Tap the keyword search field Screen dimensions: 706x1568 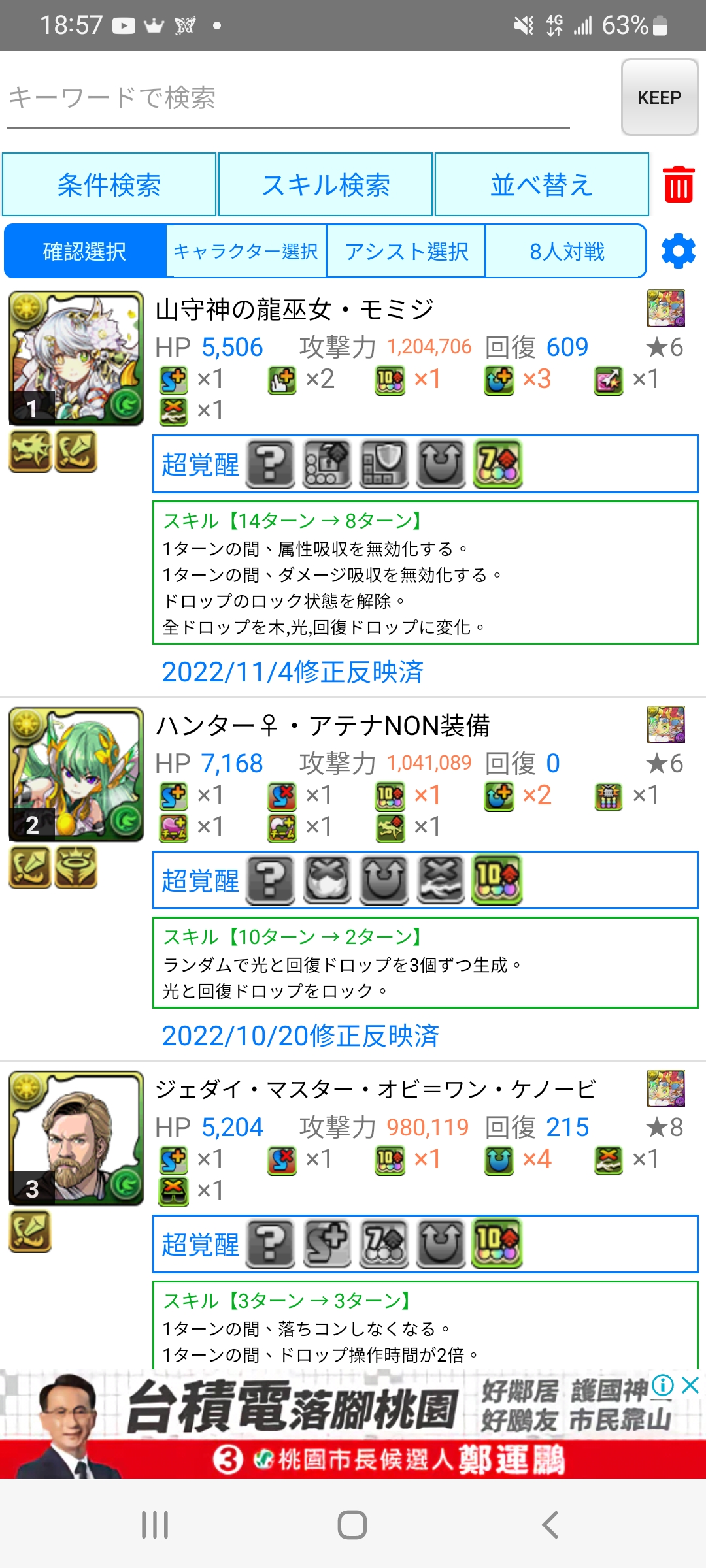[288, 98]
